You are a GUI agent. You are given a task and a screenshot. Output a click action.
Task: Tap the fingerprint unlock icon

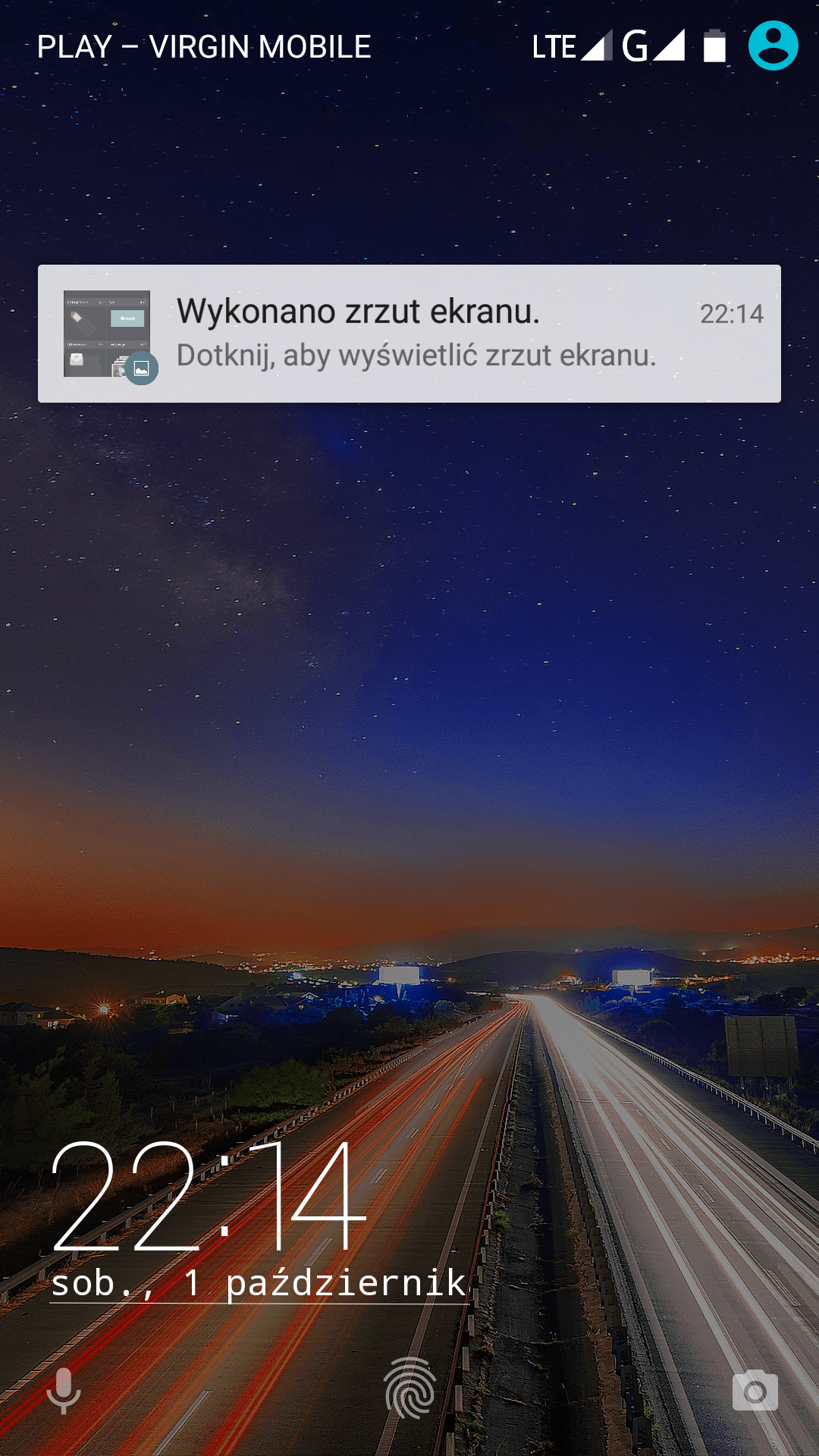point(410,1389)
